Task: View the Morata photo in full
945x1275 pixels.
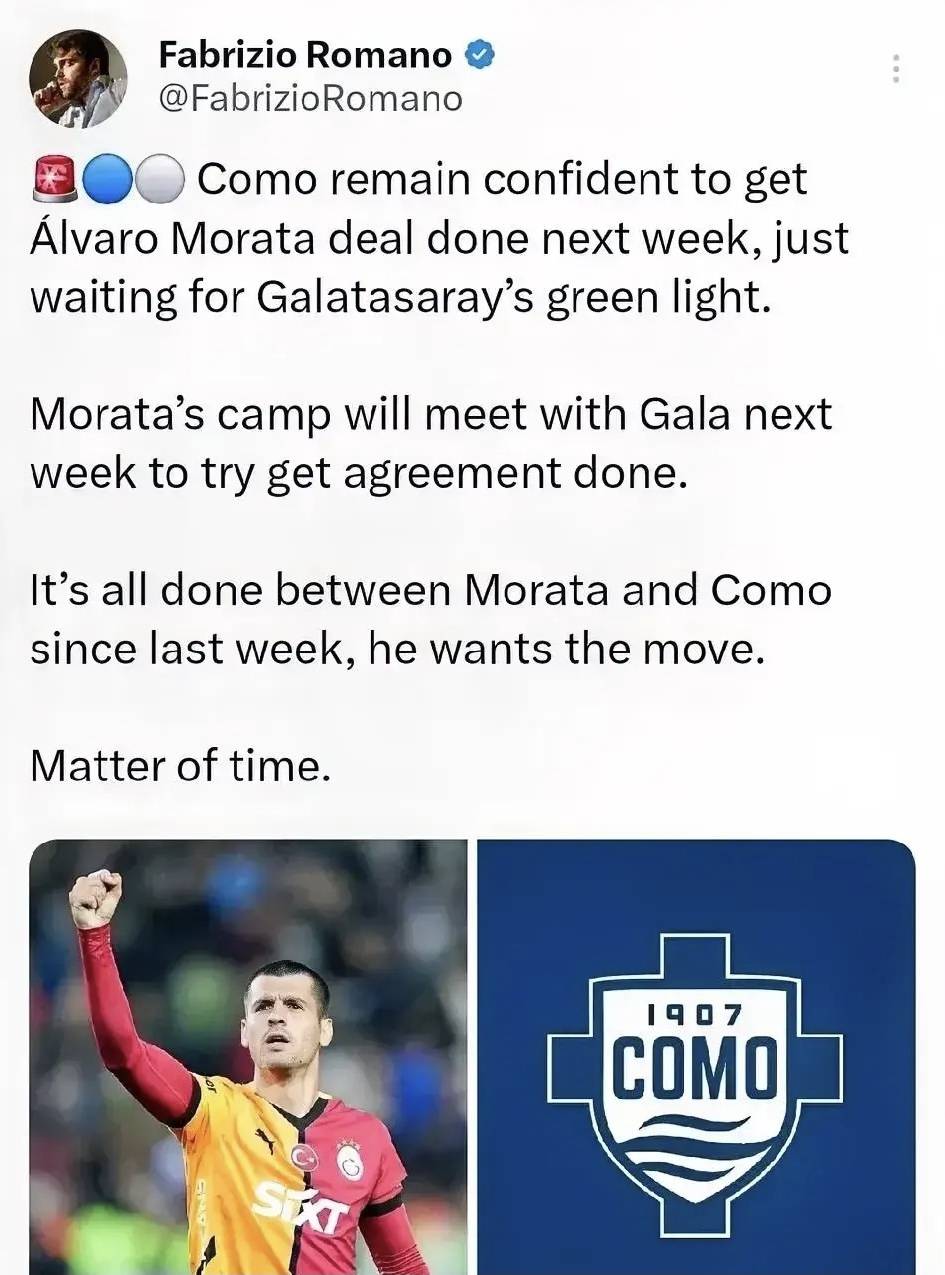Action: (x=248, y=1057)
